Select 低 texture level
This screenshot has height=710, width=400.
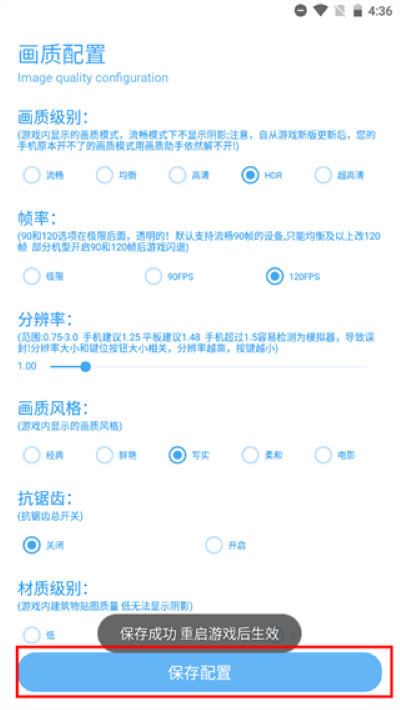pos(39,635)
